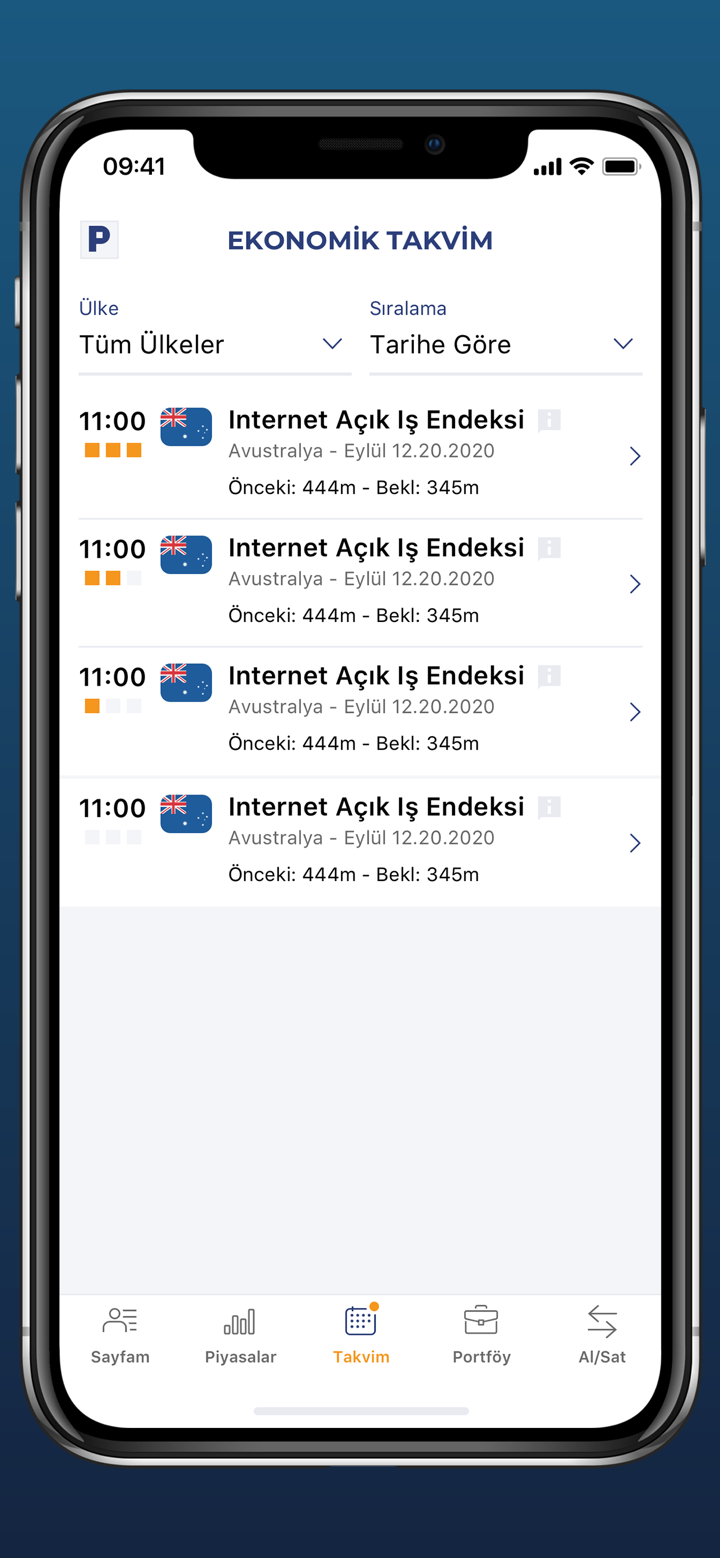The image size is (720, 1558).
Task: Tap the Al/Sat trade arrows icon
Action: click(x=601, y=1320)
